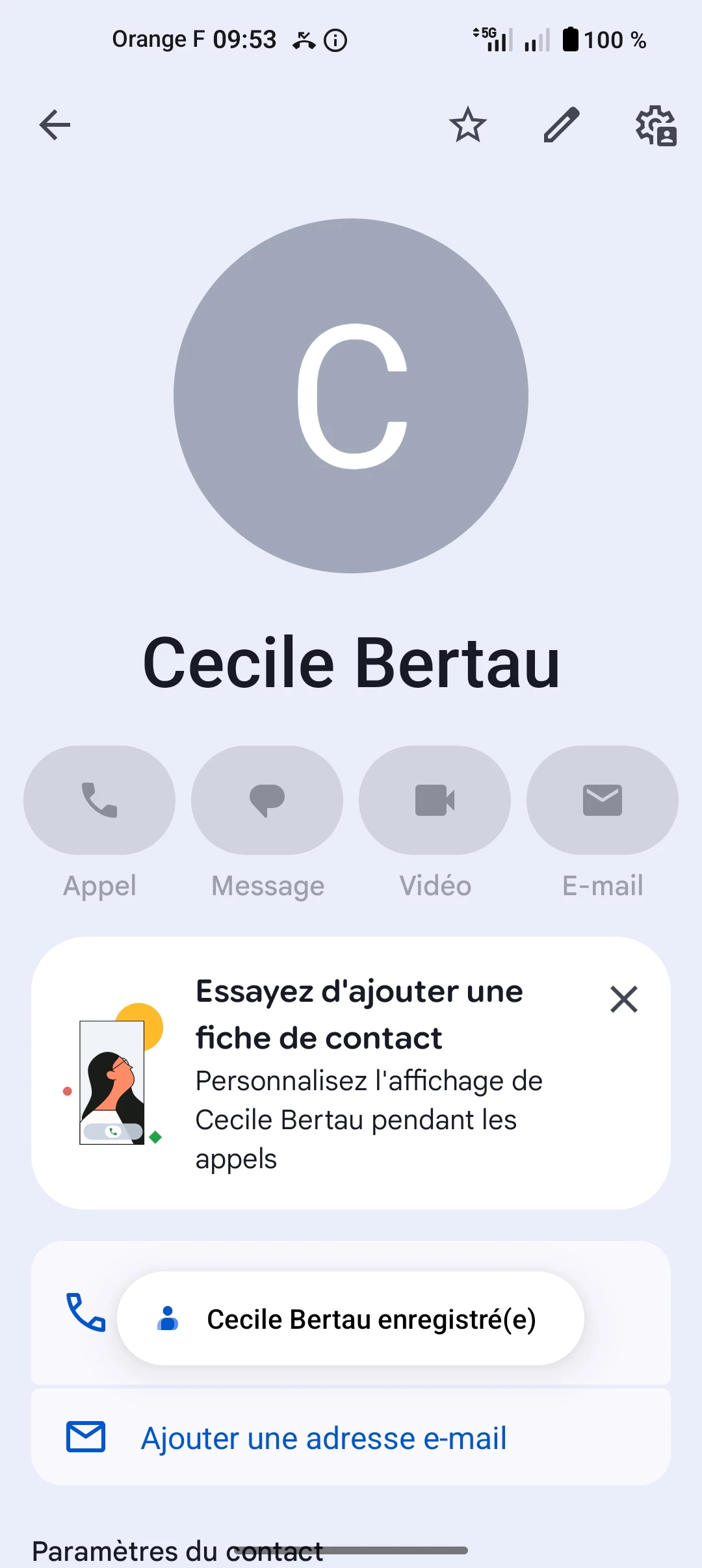Send a message via Message button
The image size is (702, 1568).
point(267,800)
